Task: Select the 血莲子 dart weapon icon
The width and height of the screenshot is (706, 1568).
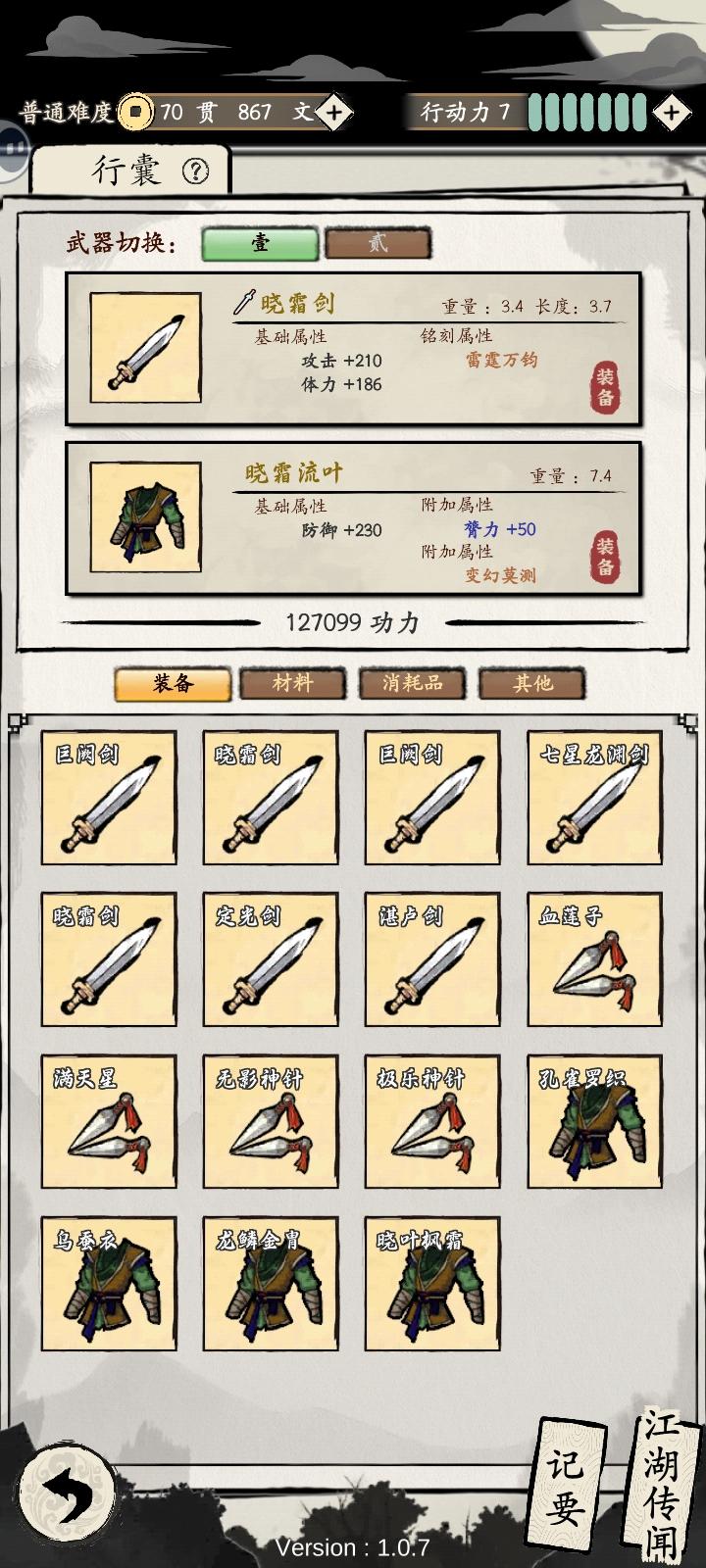Action: tap(593, 960)
